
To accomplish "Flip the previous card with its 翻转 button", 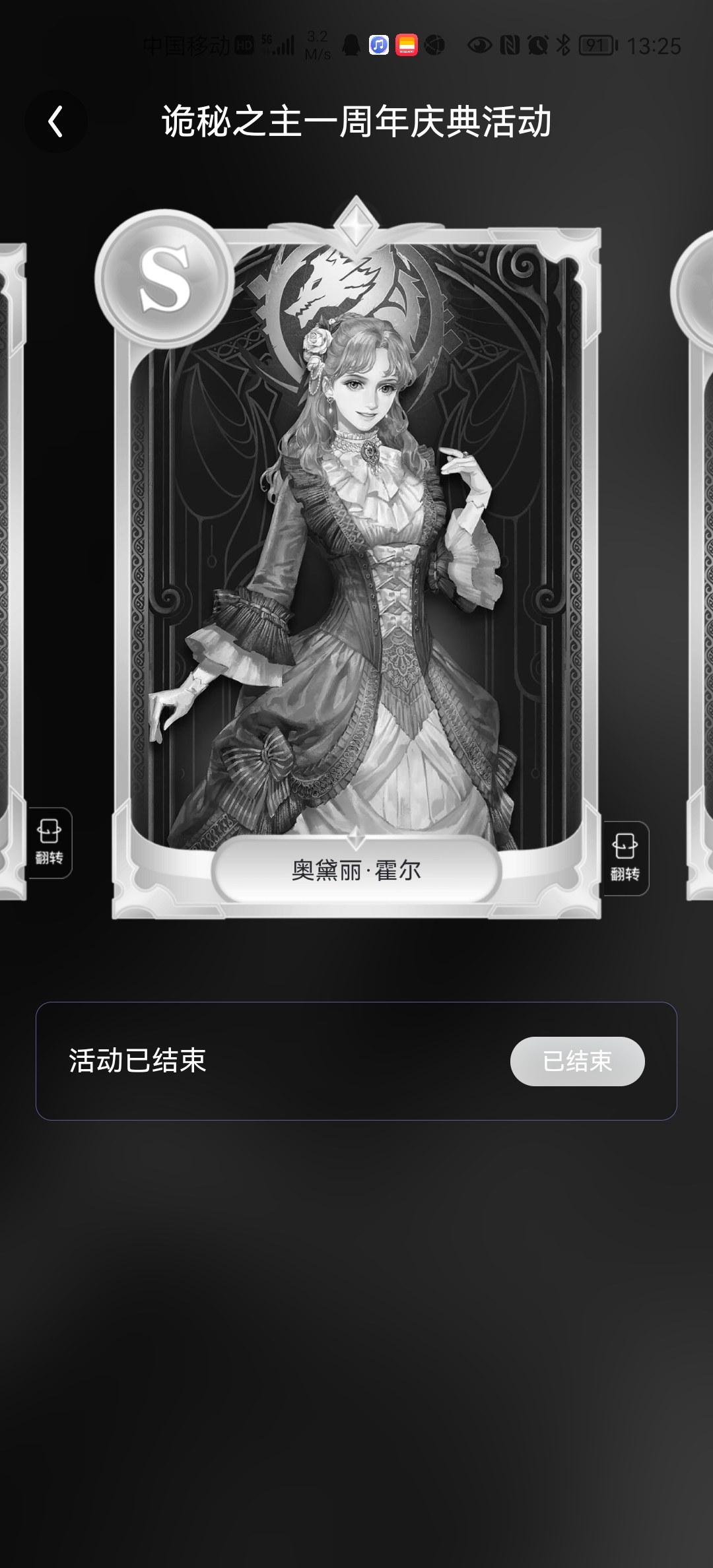I will (49, 843).
